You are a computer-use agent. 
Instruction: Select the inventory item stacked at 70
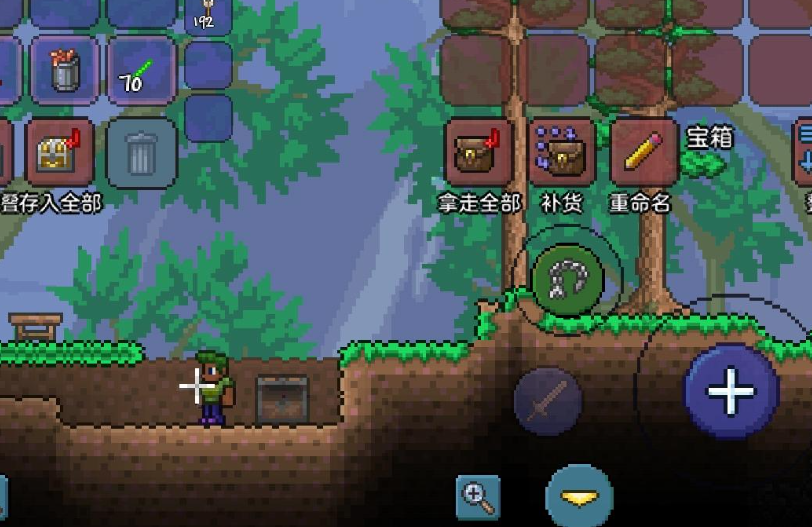tap(141, 71)
